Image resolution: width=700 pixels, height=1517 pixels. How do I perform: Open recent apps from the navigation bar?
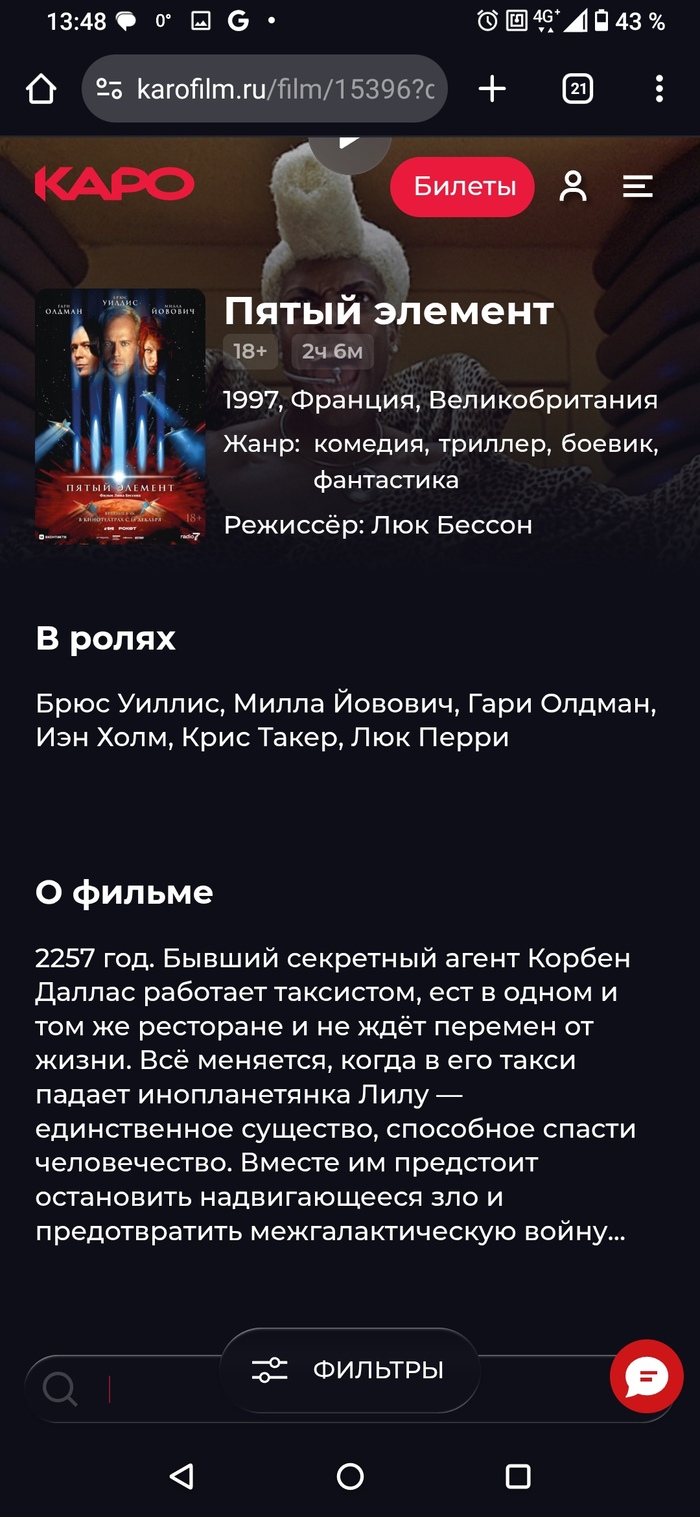pyautogui.click(x=518, y=1476)
